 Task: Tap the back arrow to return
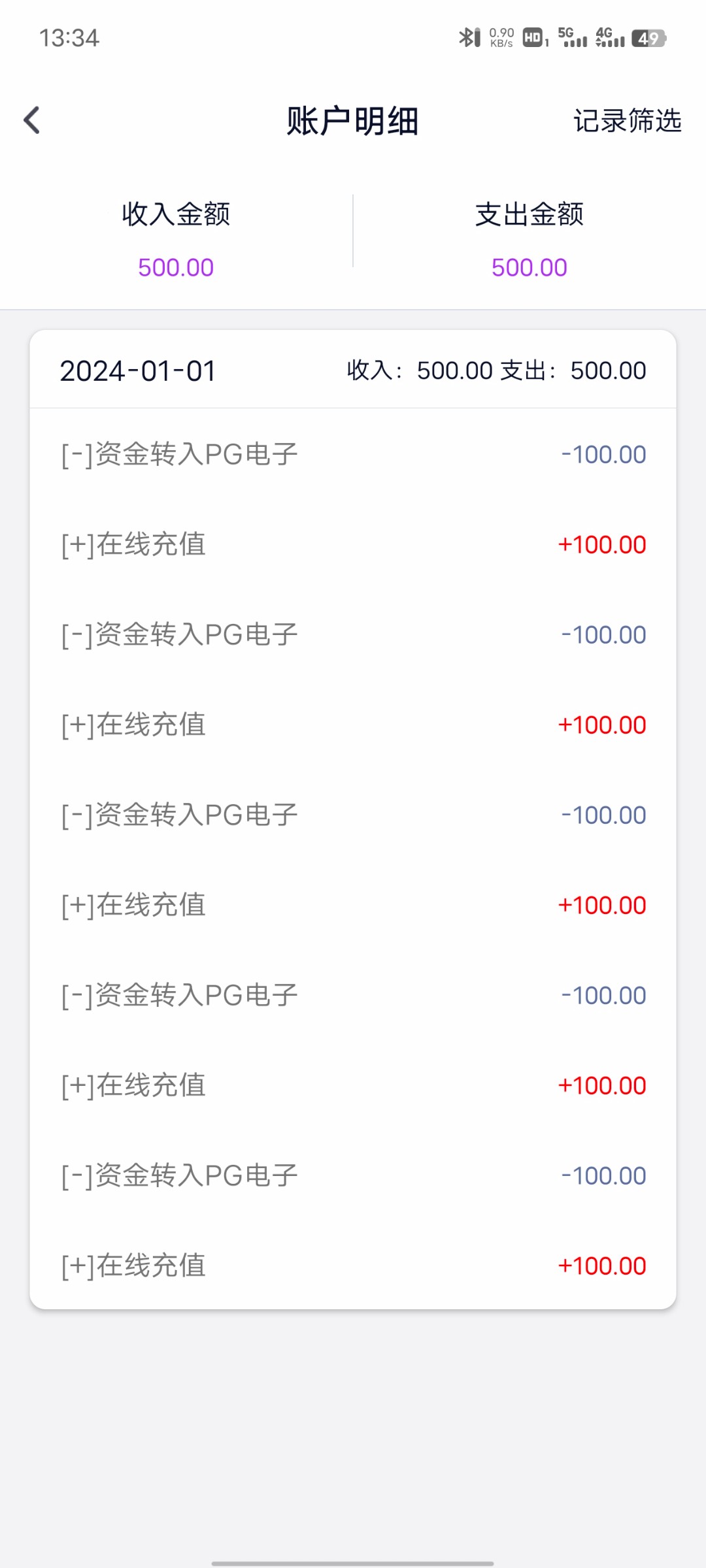click(x=31, y=120)
